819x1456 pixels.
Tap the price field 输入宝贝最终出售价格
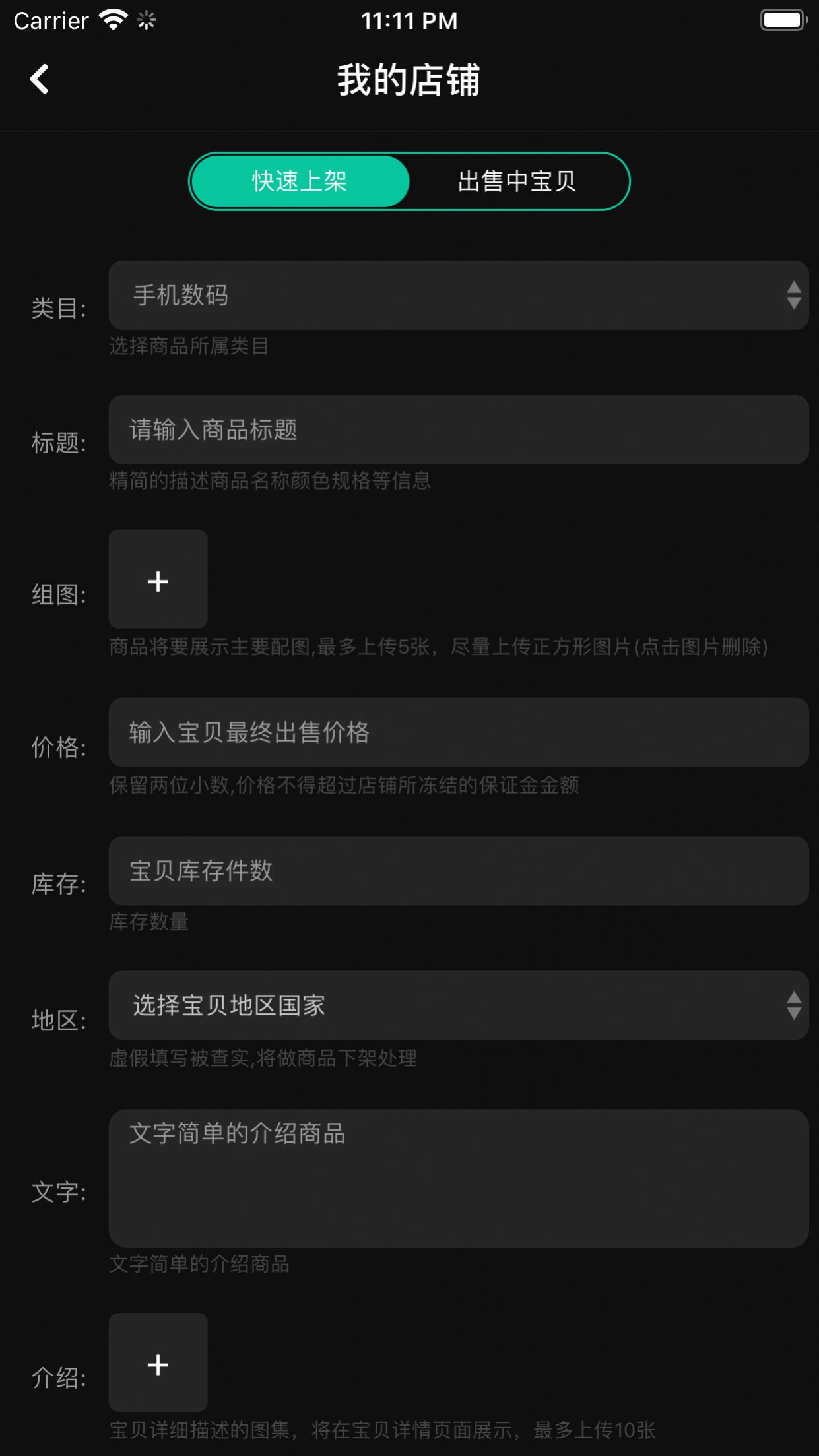point(458,732)
